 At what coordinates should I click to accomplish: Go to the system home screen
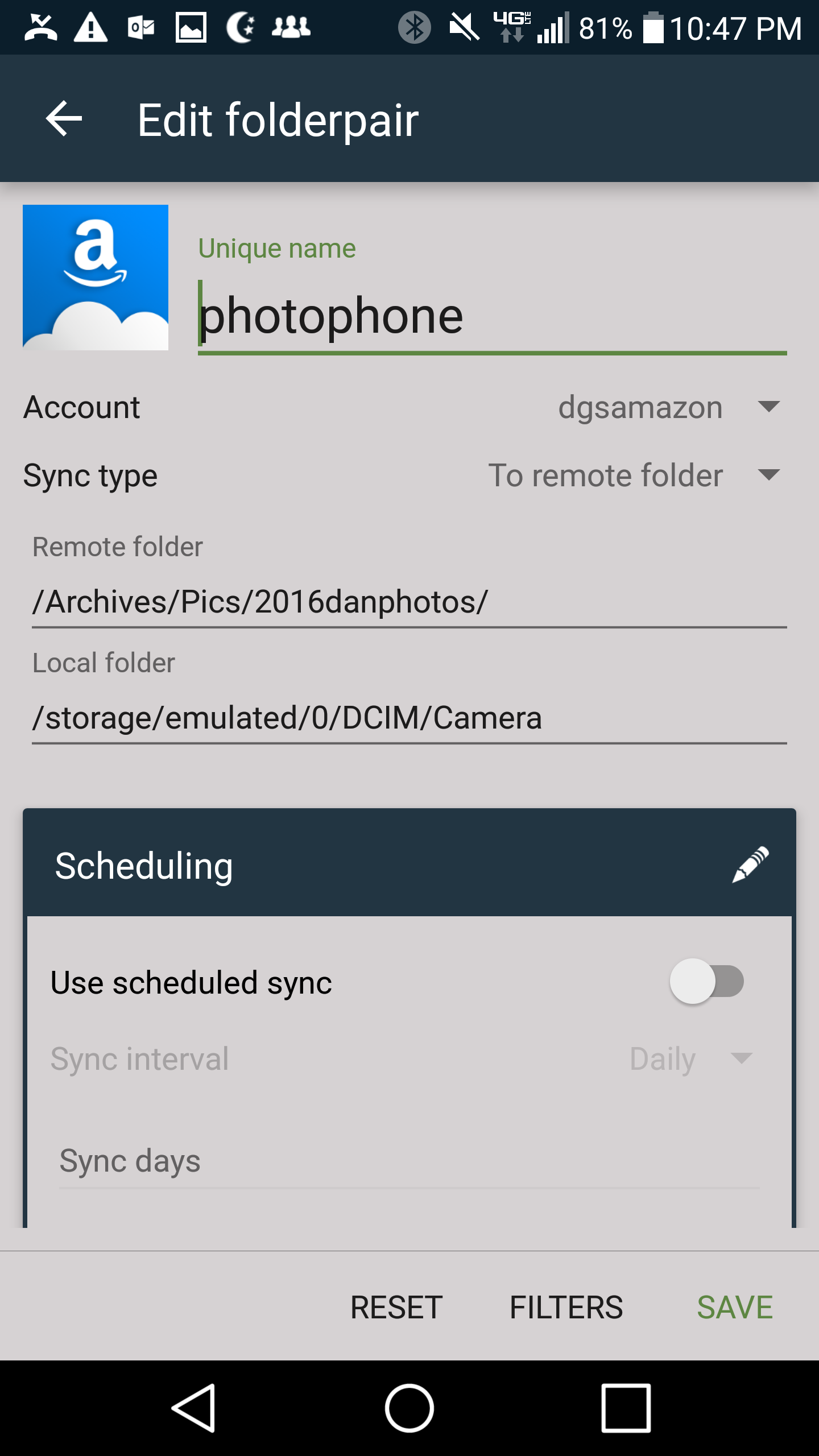(409, 1408)
